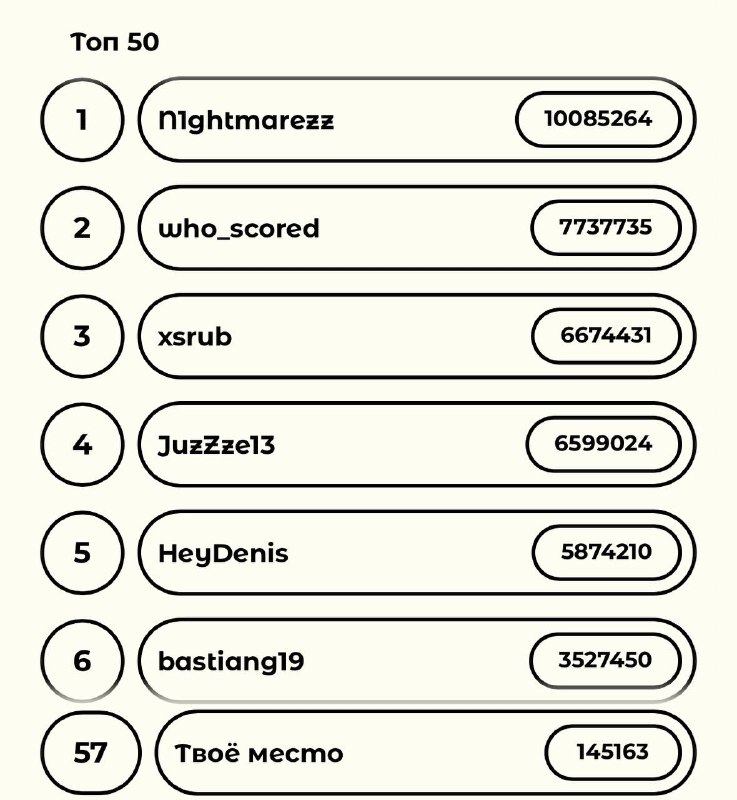Open who_scored leaderboard row
Viewport: 737px width, 800px height.
click(x=417, y=228)
